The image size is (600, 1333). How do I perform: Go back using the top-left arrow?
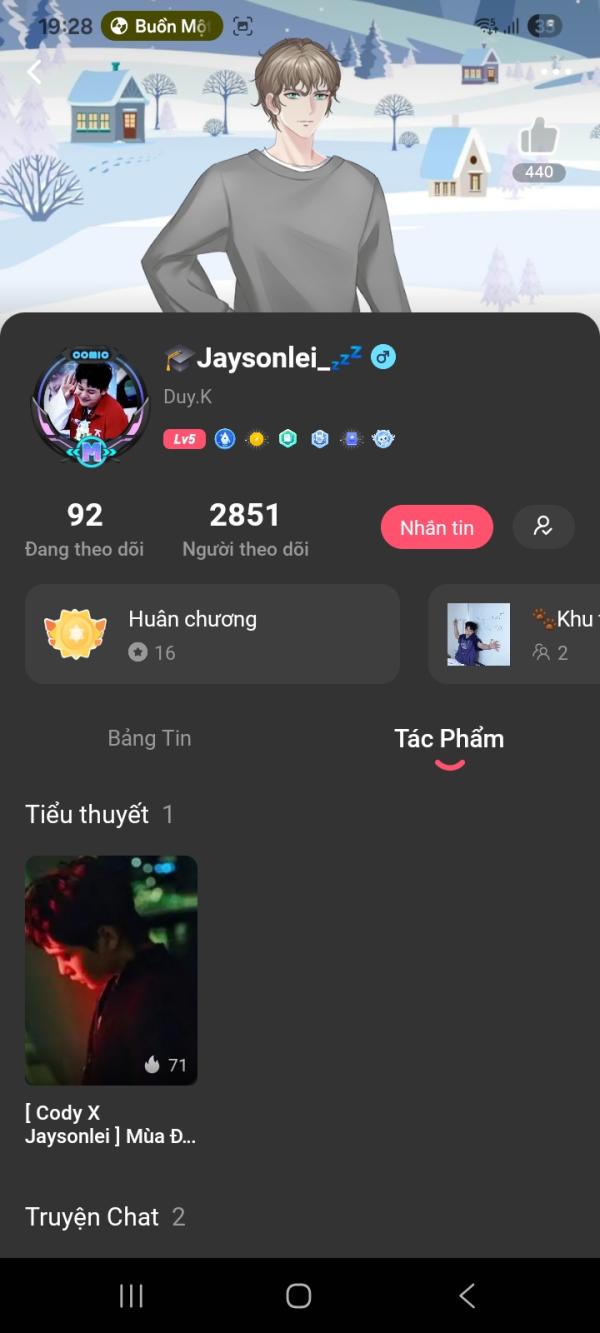(34, 71)
